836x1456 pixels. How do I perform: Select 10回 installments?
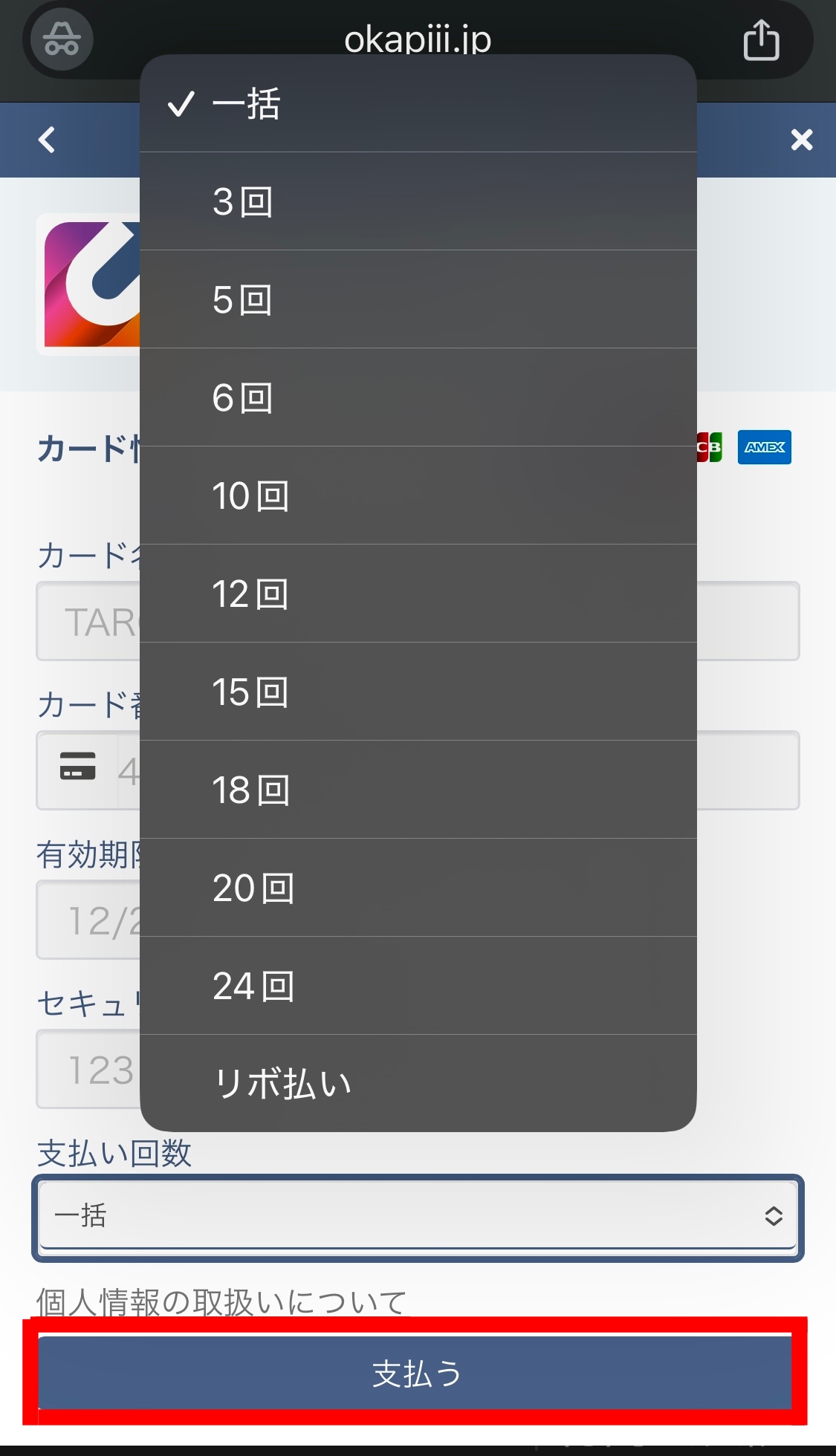[x=418, y=496]
